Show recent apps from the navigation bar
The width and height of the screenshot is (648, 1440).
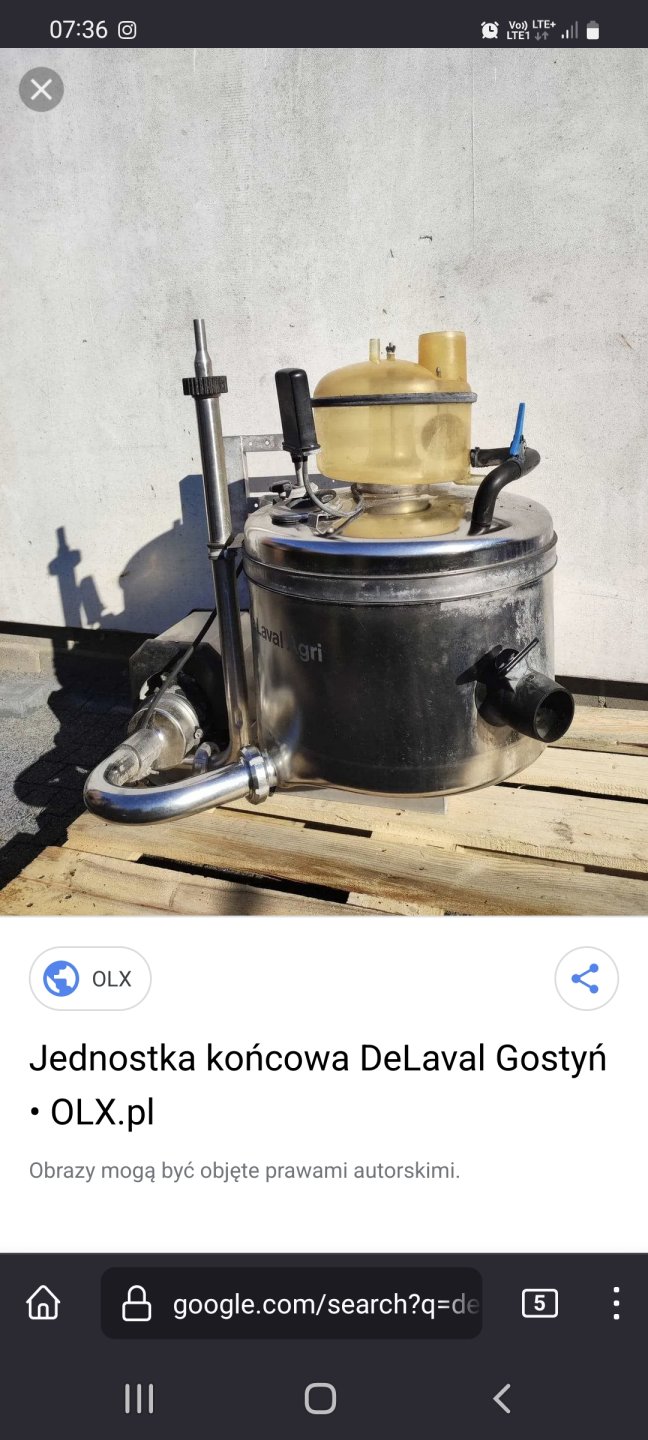coord(139,1398)
